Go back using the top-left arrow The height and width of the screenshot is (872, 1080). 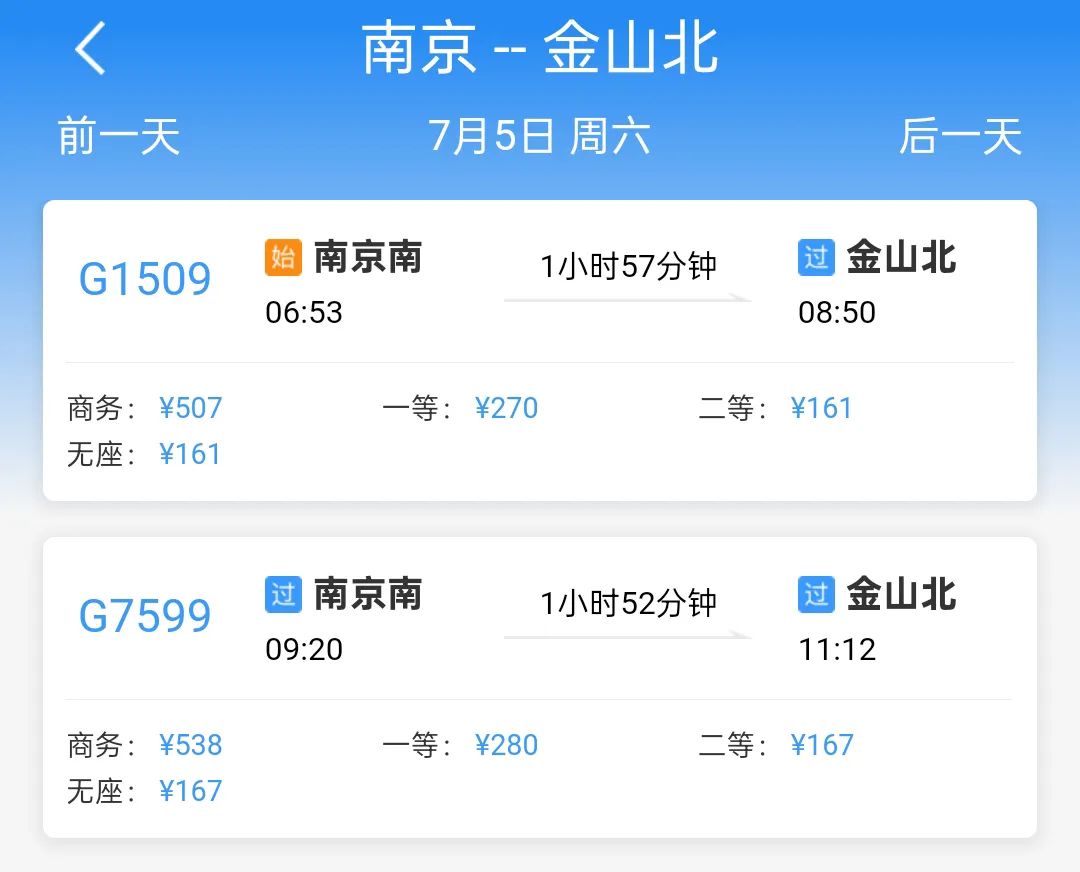[x=90, y=48]
